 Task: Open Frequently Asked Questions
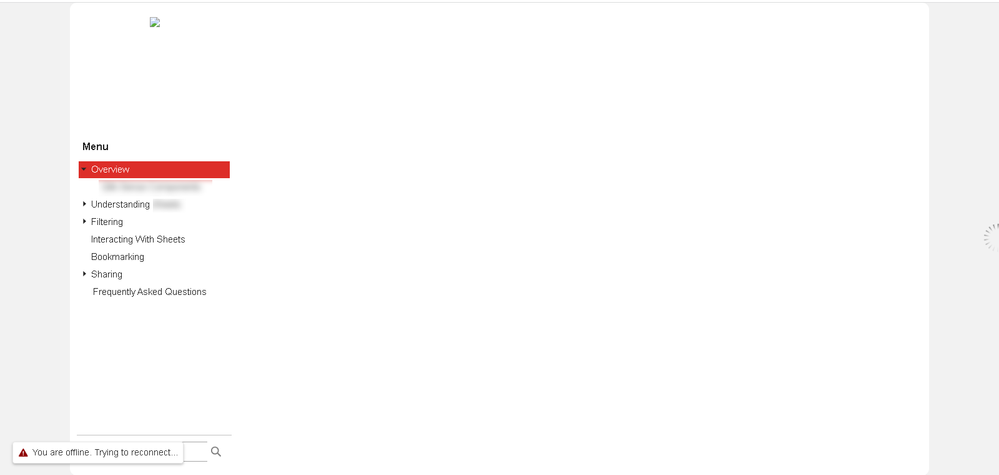coord(149,291)
